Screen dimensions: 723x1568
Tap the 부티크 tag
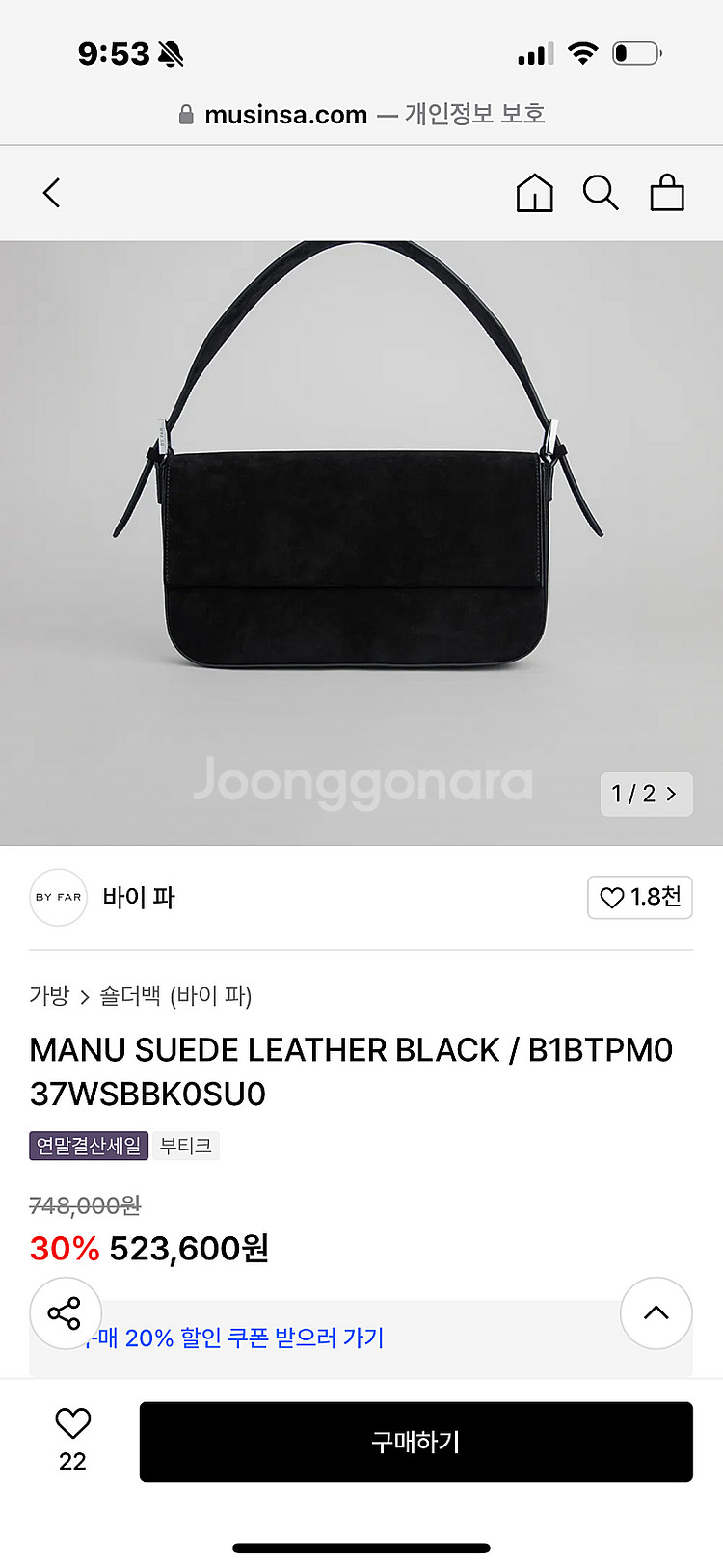(186, 1146)
